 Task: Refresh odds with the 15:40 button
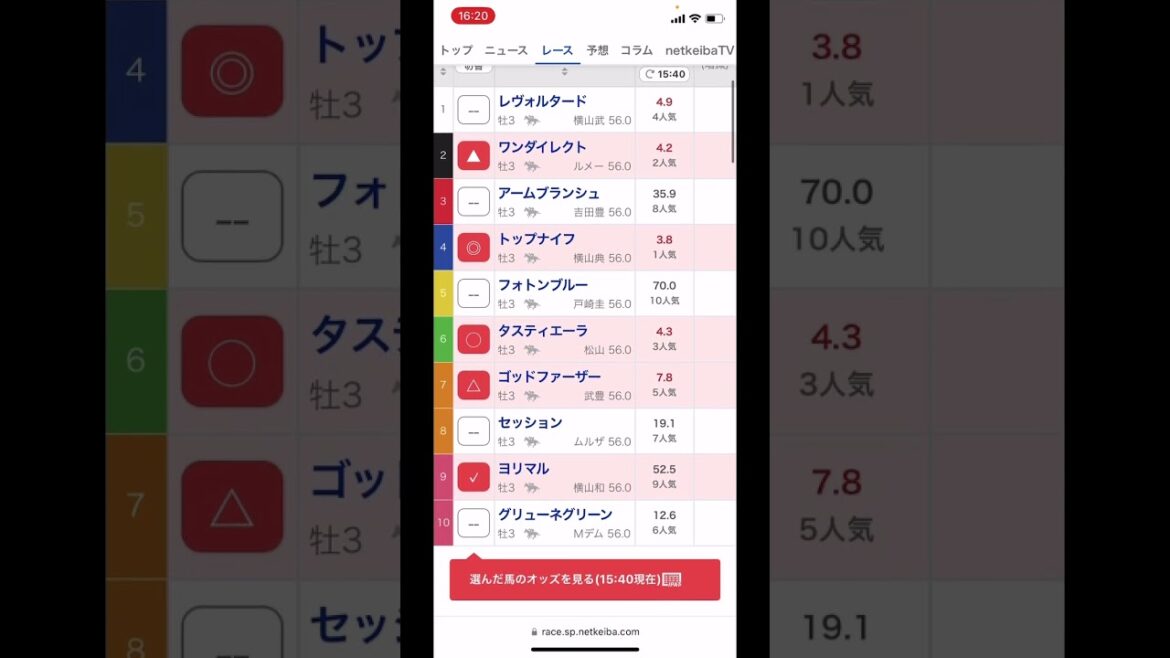click(665, 74)
